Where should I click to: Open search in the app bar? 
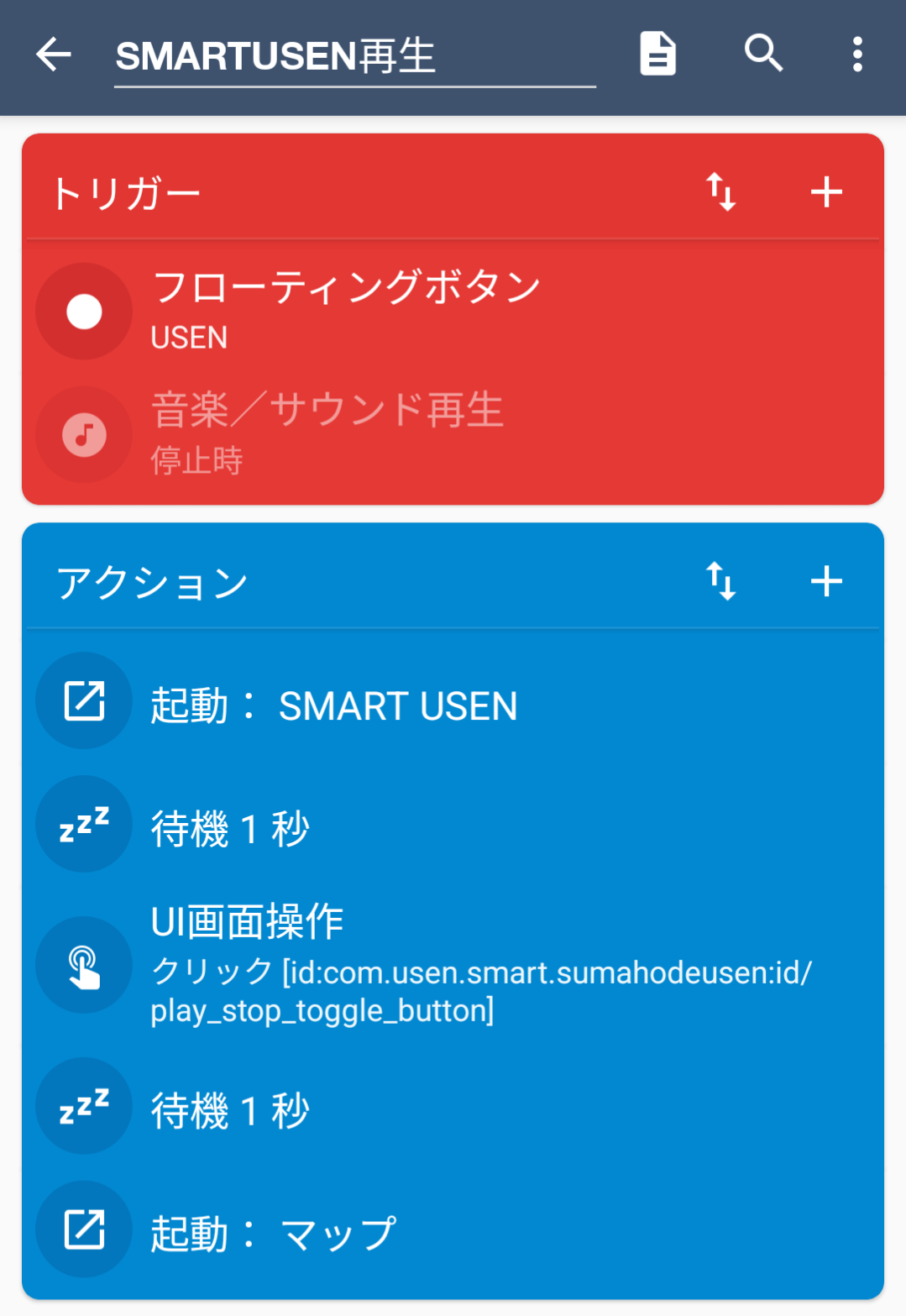point(763,55)
